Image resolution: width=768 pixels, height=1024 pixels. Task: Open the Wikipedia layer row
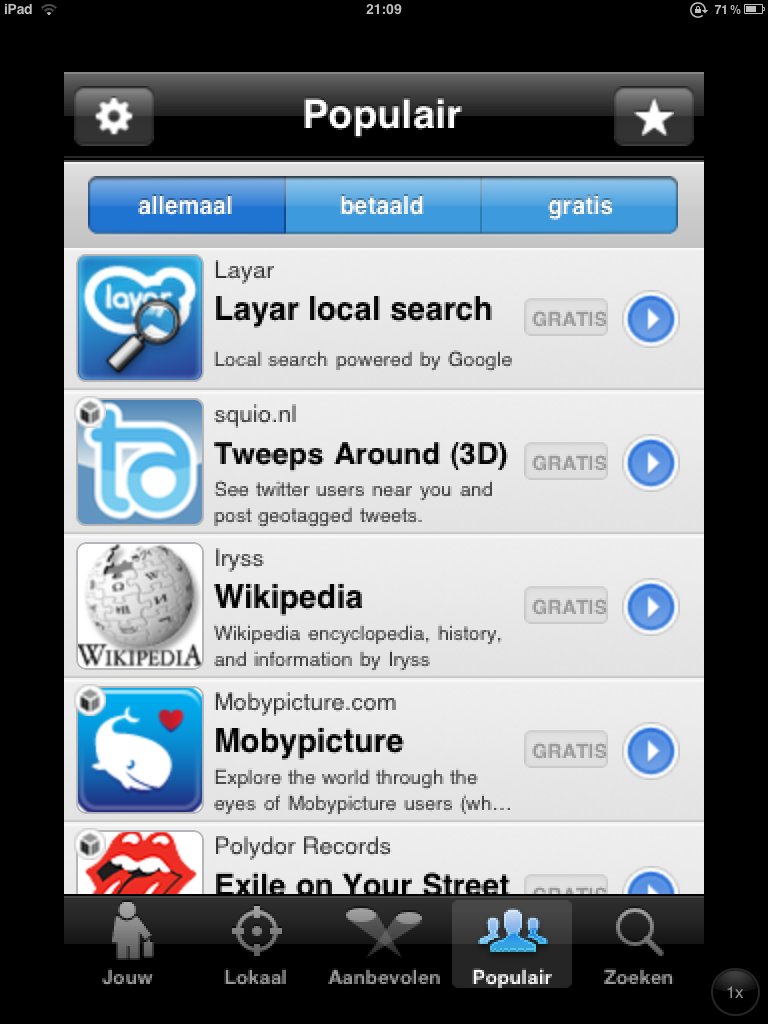click(352, 606)
